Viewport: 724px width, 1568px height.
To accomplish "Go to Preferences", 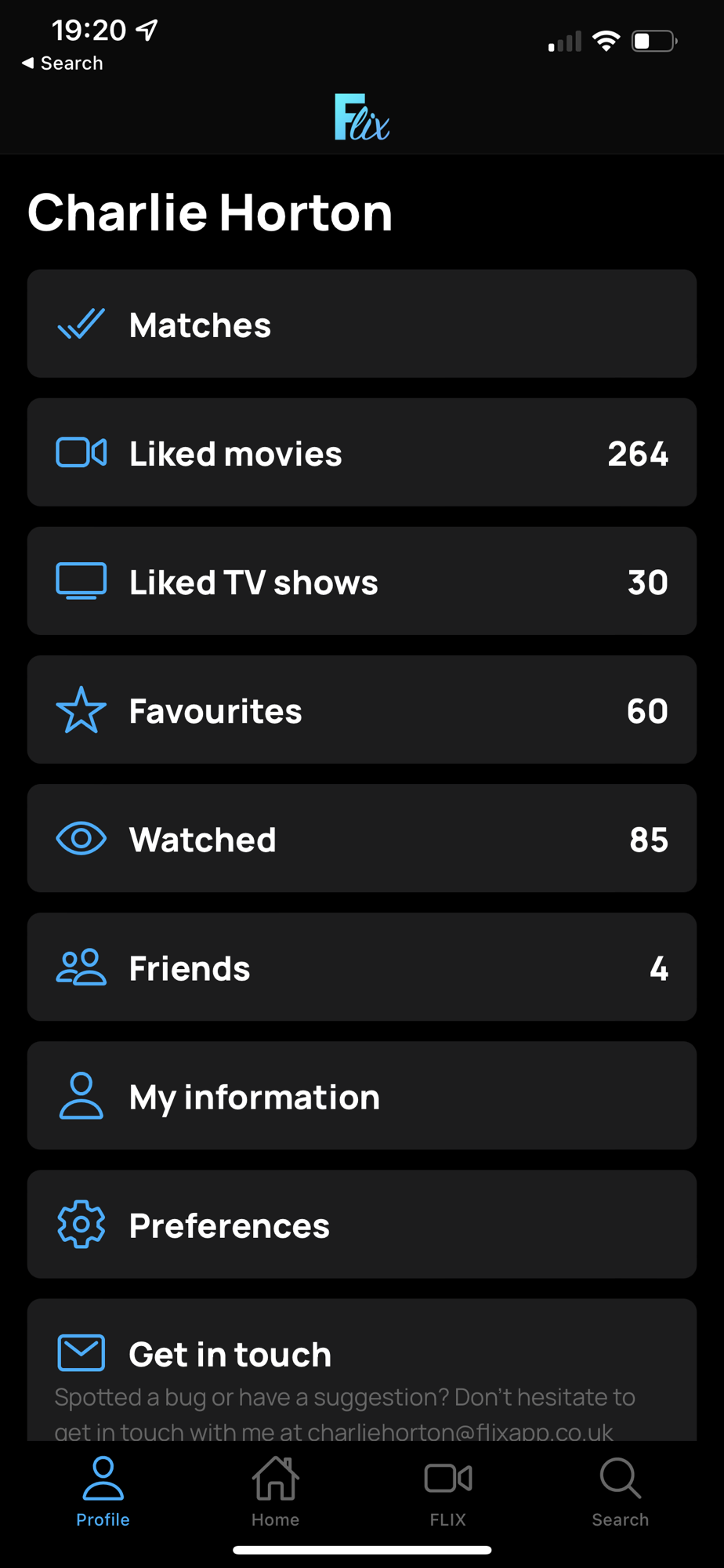I will [x=361, y=1224].
